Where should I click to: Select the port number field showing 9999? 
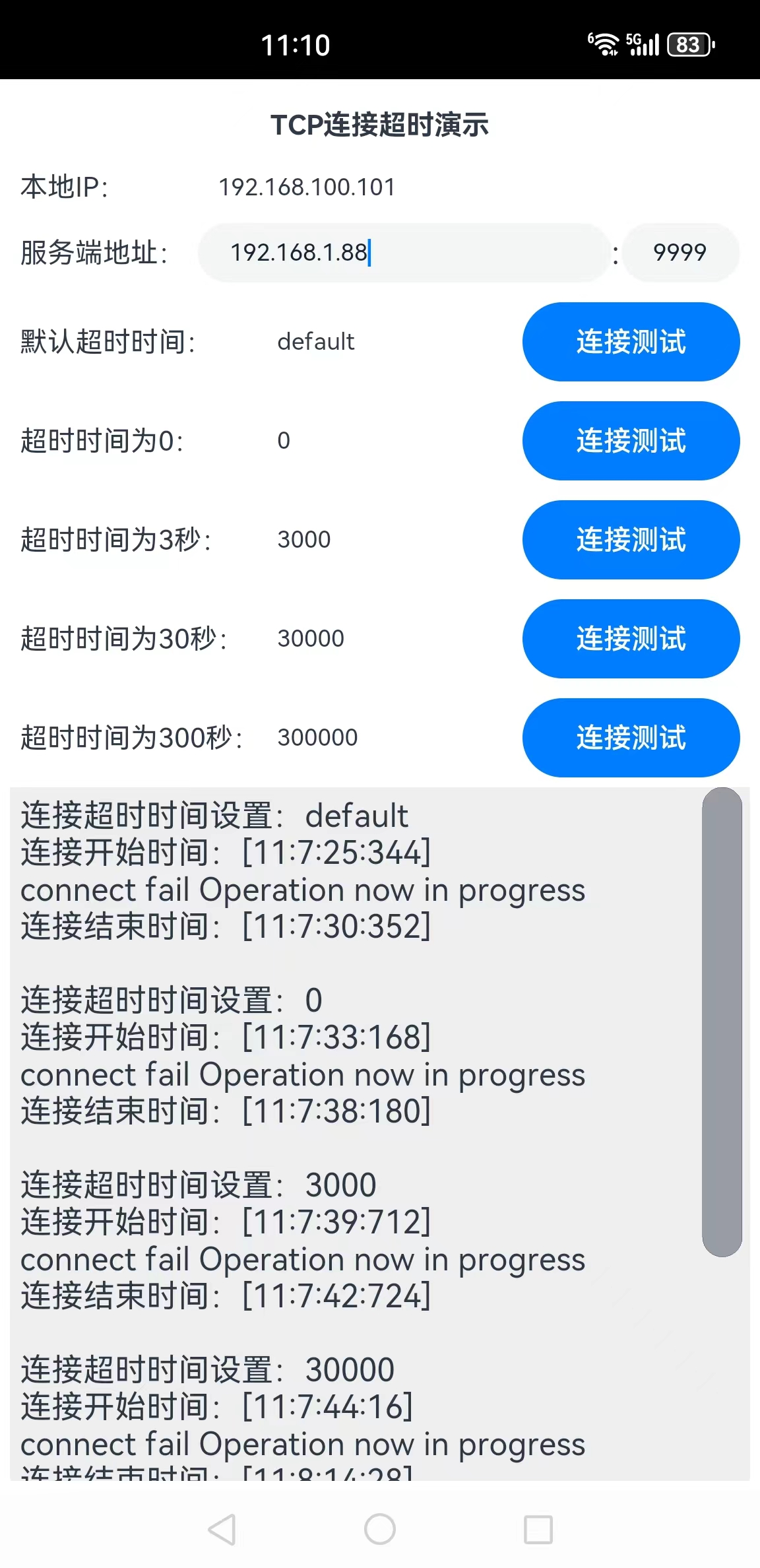(x=681, y=253)
